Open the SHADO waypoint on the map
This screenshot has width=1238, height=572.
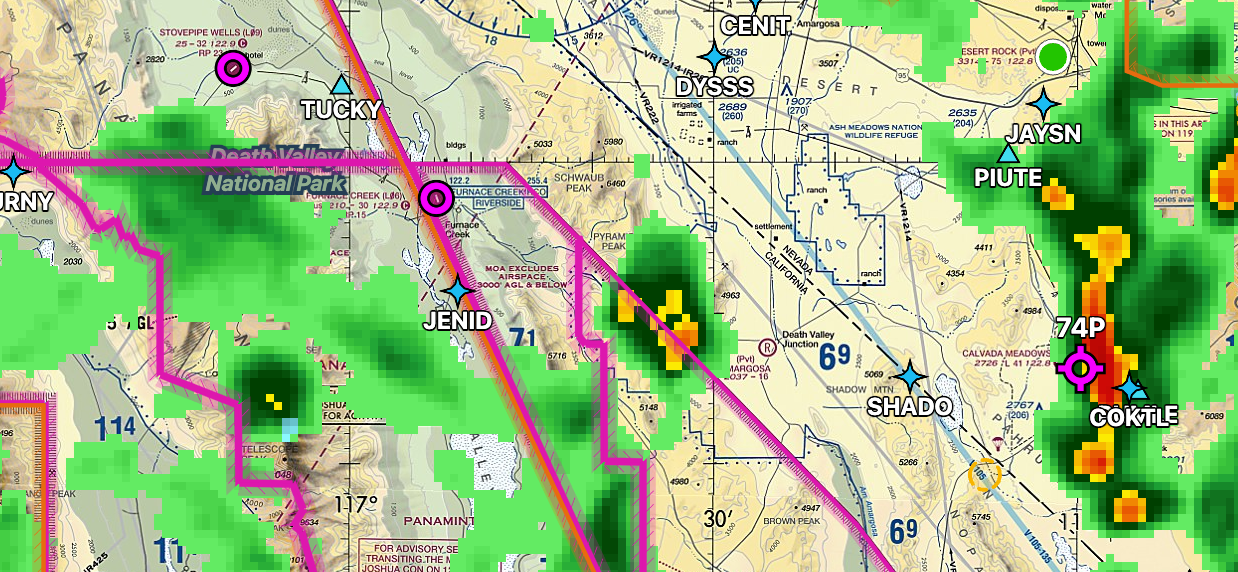[909, 376]
